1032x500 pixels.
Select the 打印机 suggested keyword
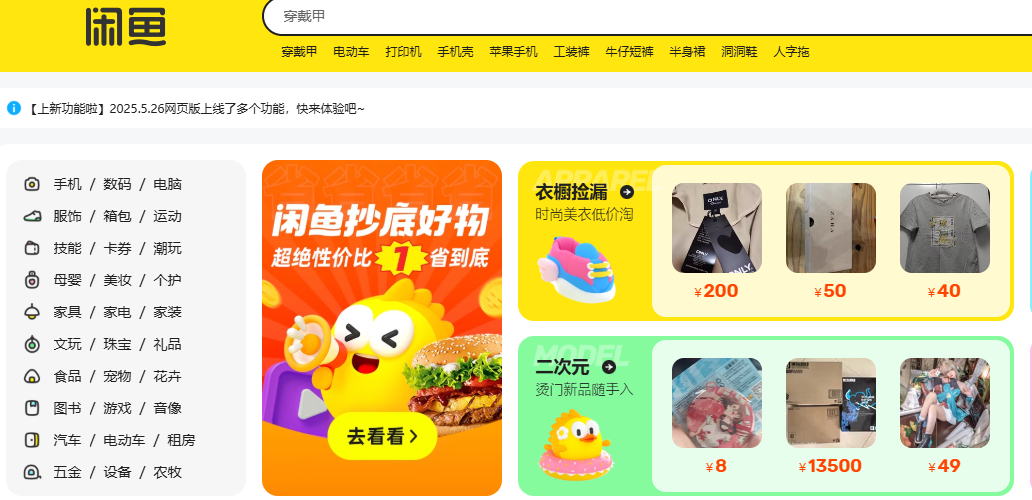click(403, 52)
